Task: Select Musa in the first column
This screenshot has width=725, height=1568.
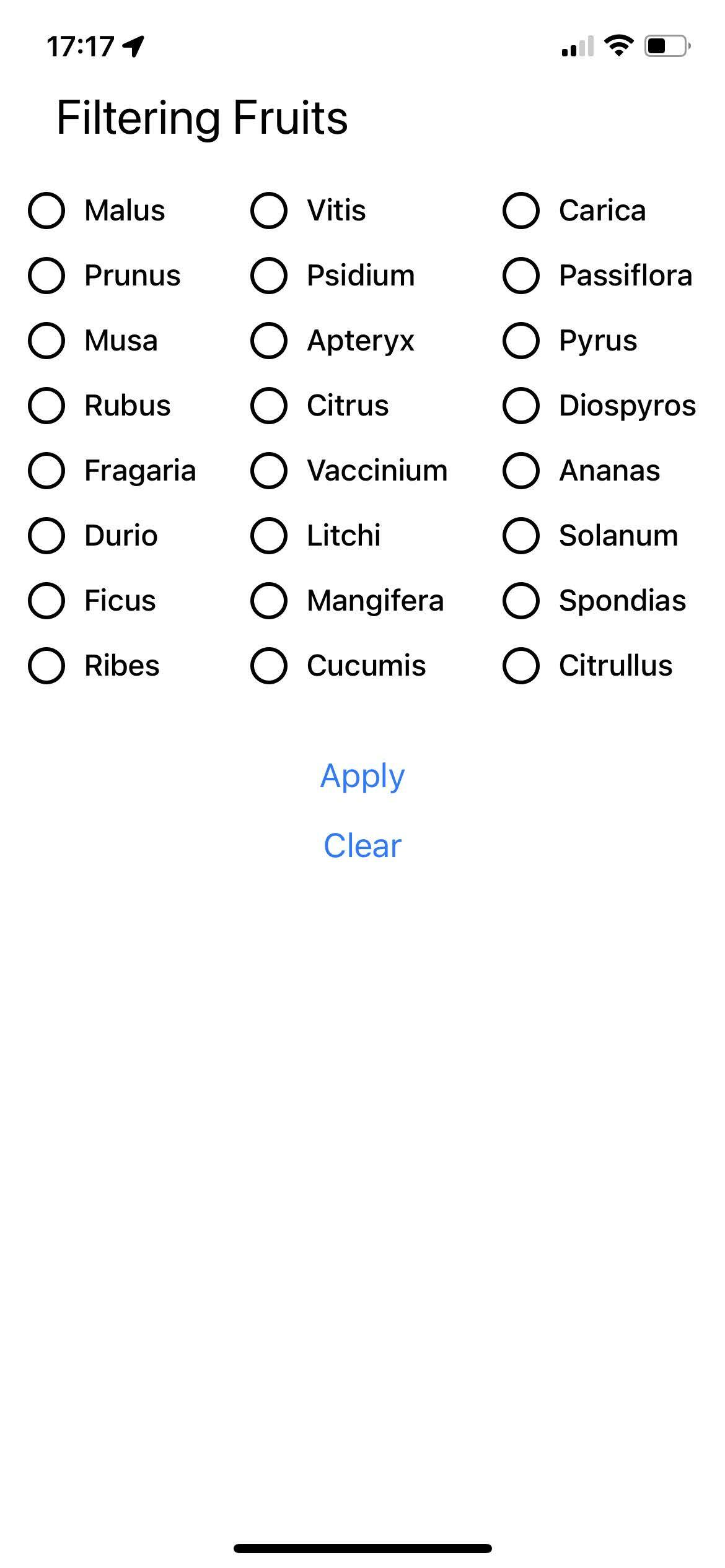Action: click(46, 341)
